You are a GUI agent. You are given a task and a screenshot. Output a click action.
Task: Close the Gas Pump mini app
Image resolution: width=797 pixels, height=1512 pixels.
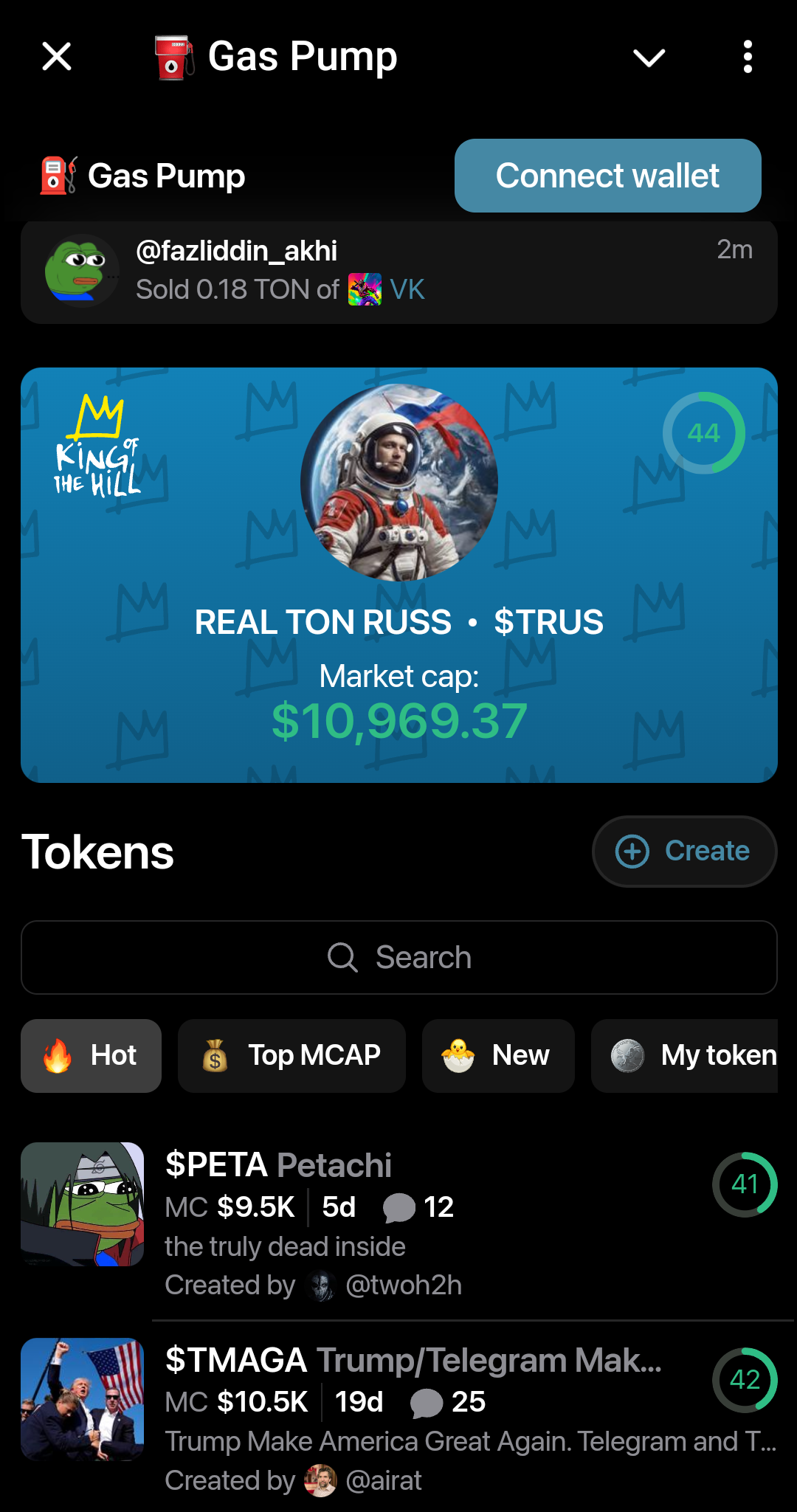[x=57, y=57]
